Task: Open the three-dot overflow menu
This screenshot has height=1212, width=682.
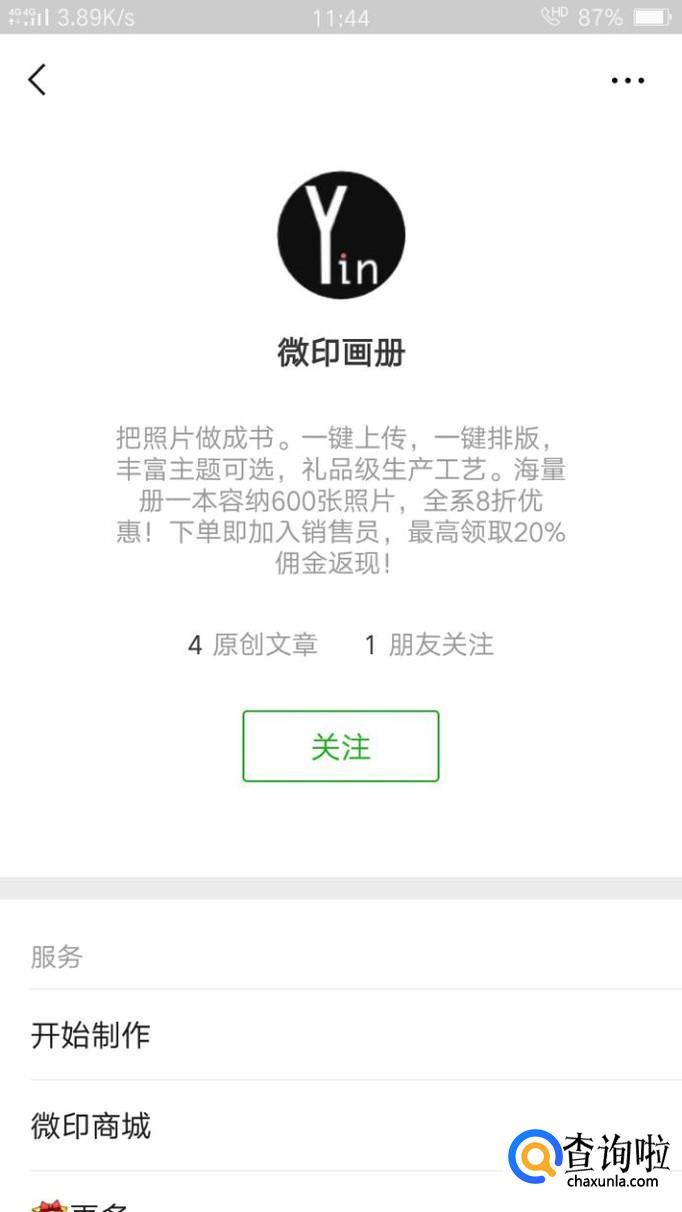Action: (628, 80)
